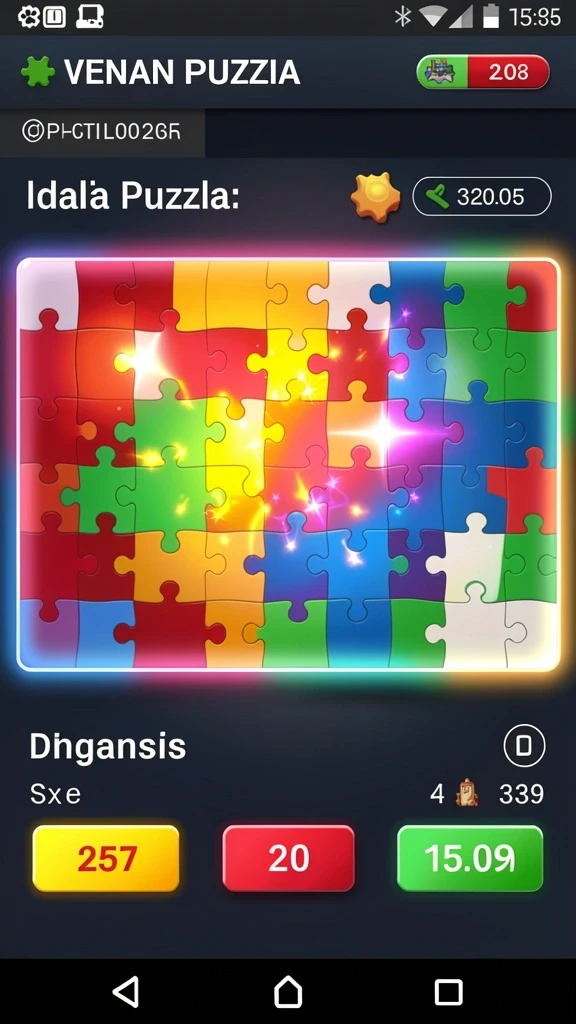Go back using the system back button
The height and width of the screenshot is (1024, 576).
click(127, 992)
